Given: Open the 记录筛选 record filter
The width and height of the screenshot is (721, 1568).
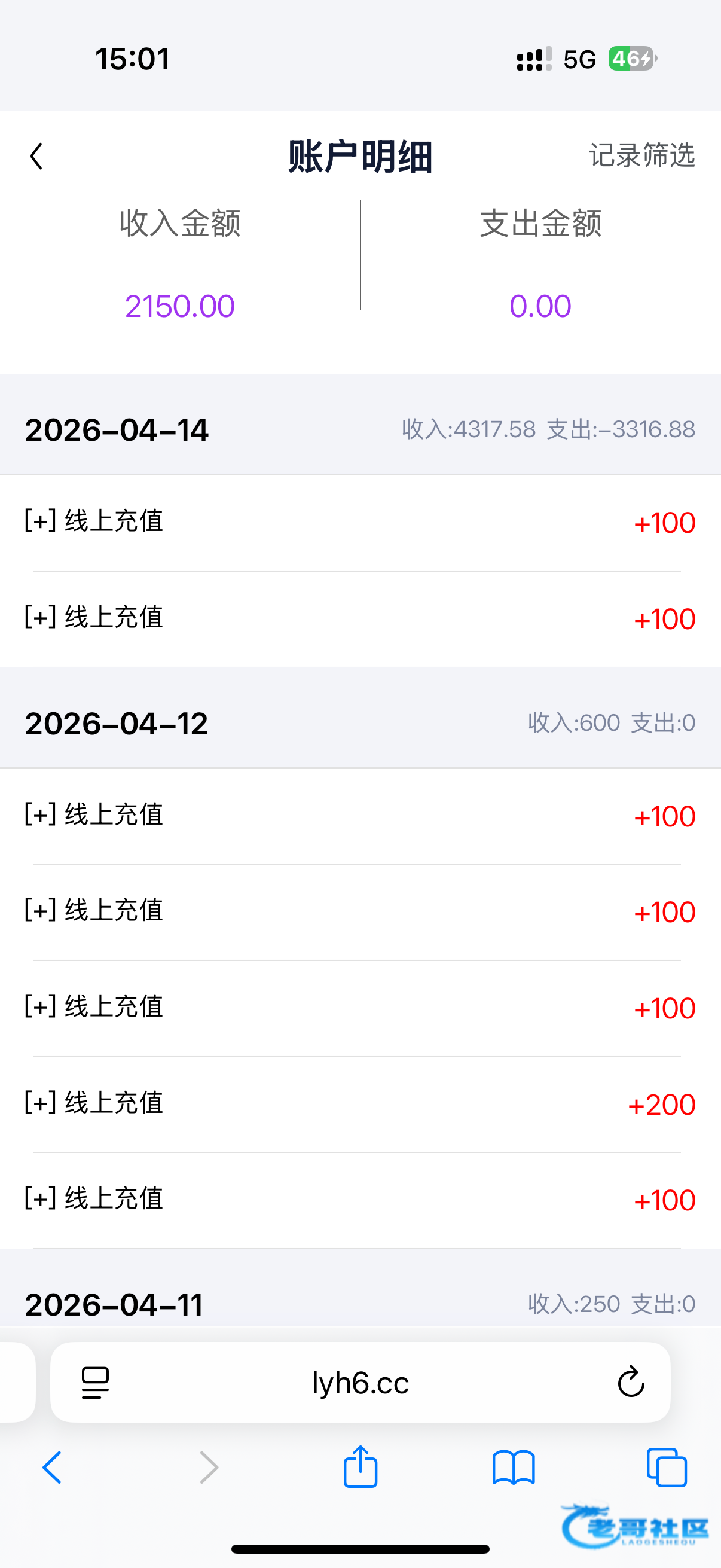Looking at the screenshot, I should click(641, 155).
